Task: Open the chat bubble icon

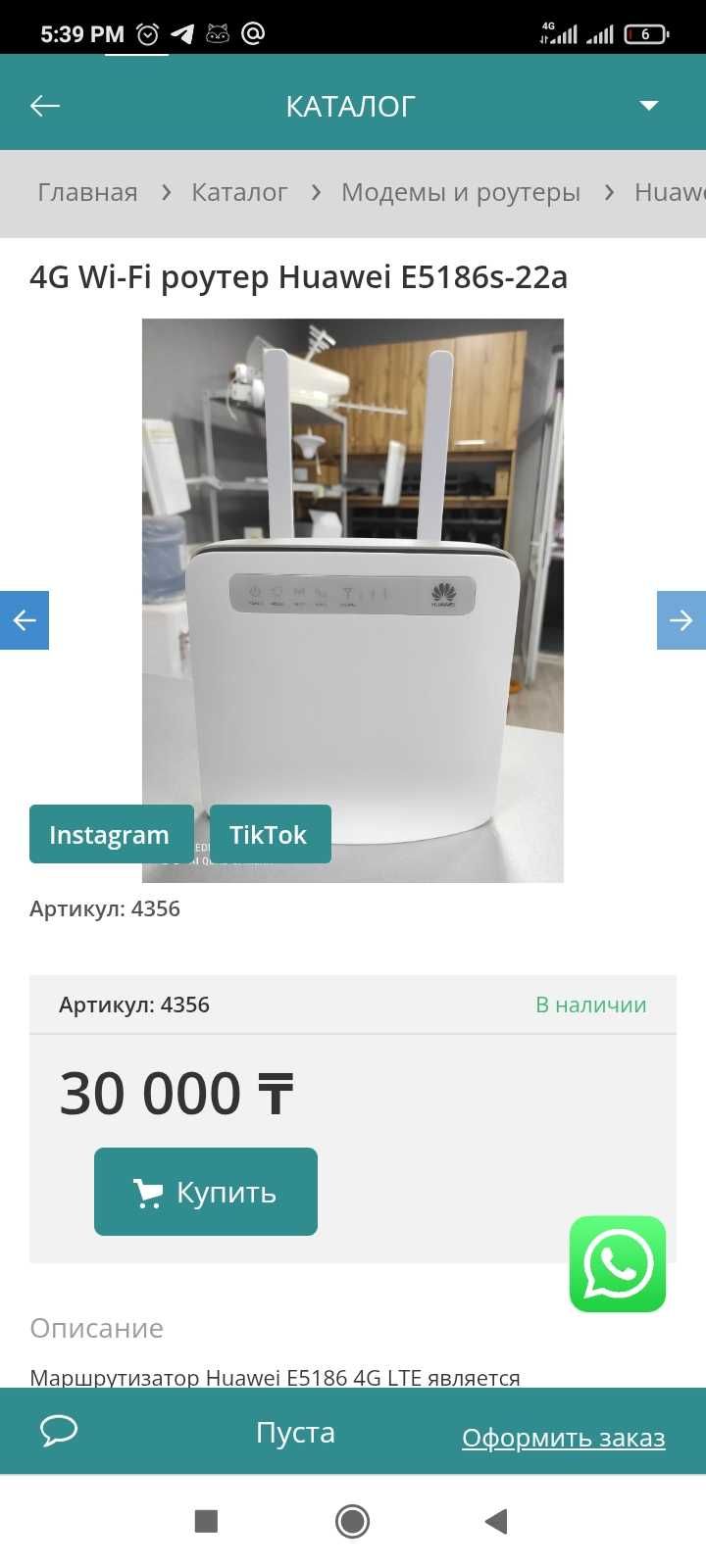Action: [59, 1431]
